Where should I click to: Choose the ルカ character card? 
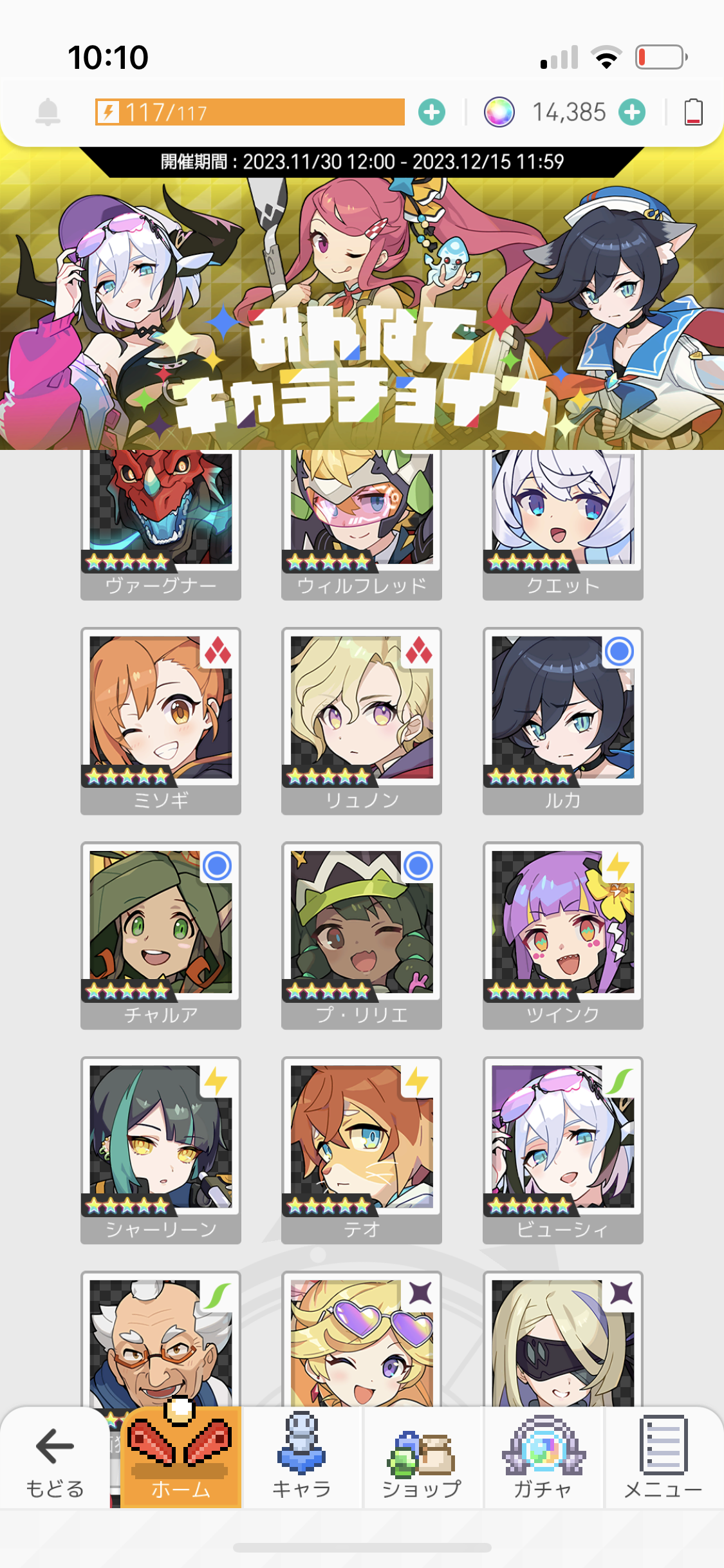562,720
